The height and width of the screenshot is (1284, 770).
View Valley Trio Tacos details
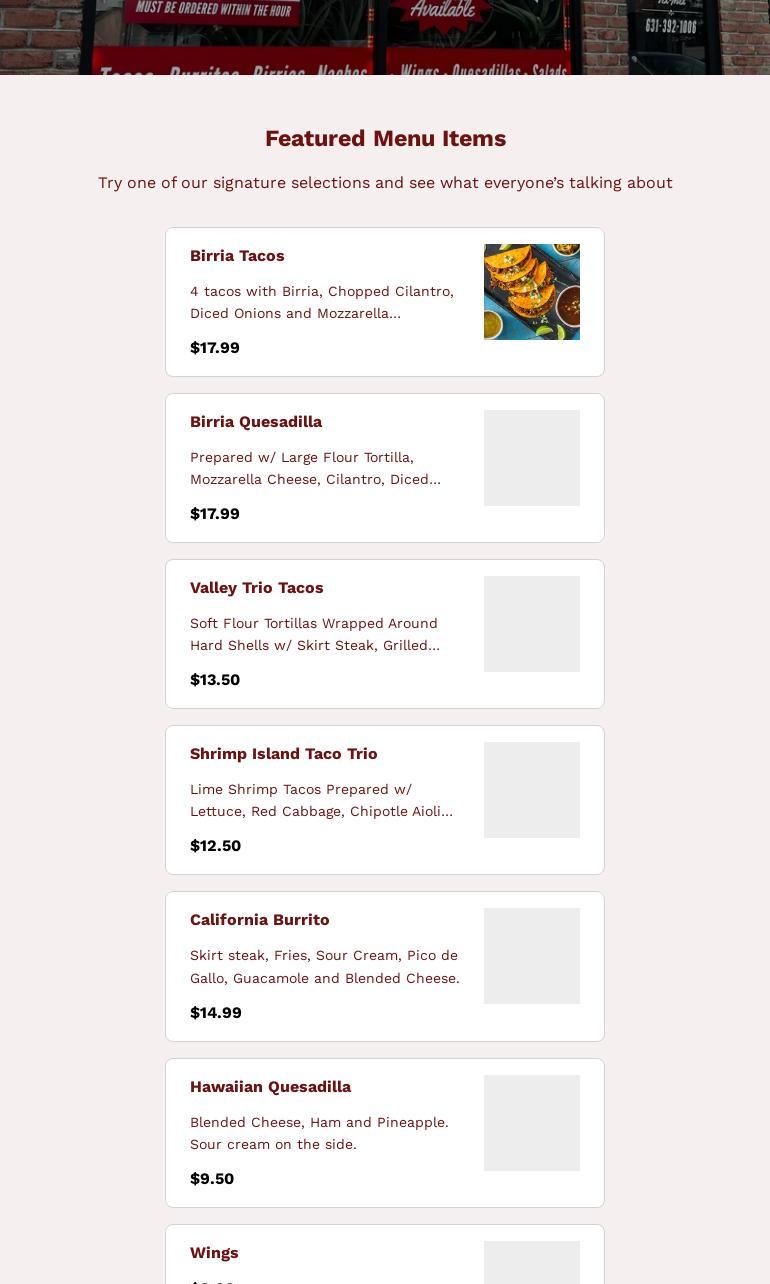(x=384, y=634)
